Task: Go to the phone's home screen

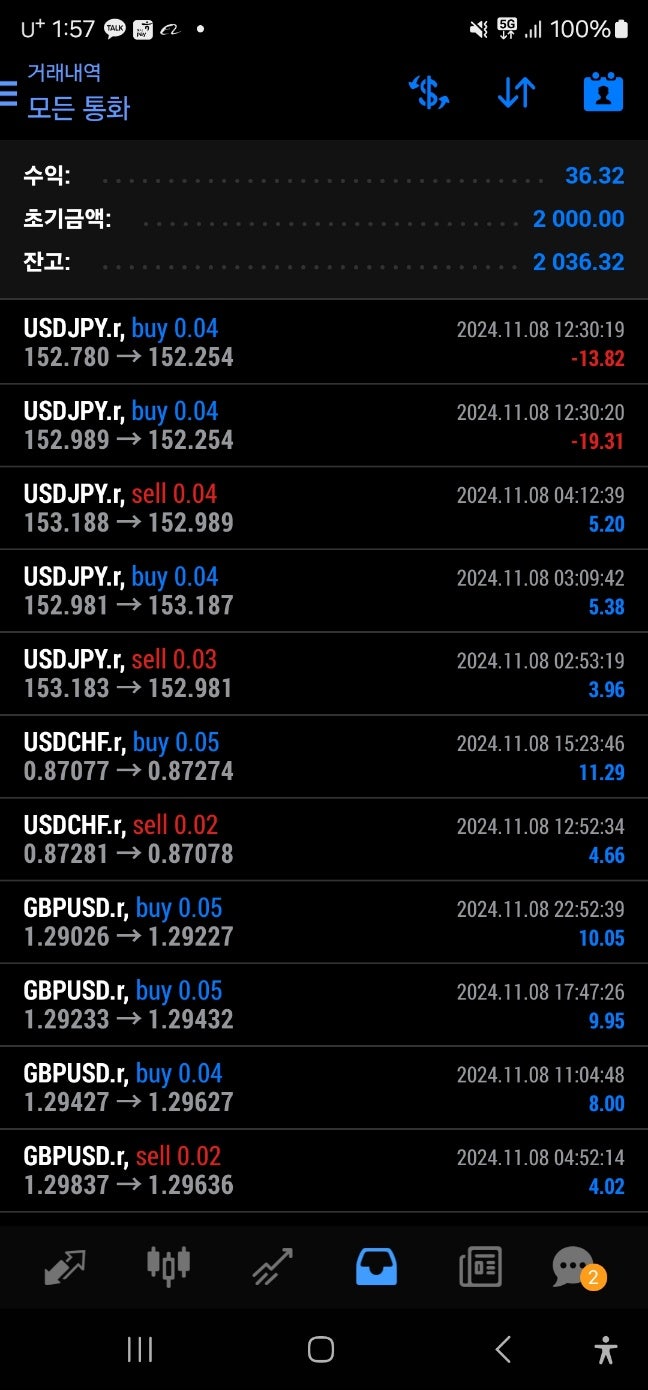Action: pyautogui.click(x=320, y=1350)
